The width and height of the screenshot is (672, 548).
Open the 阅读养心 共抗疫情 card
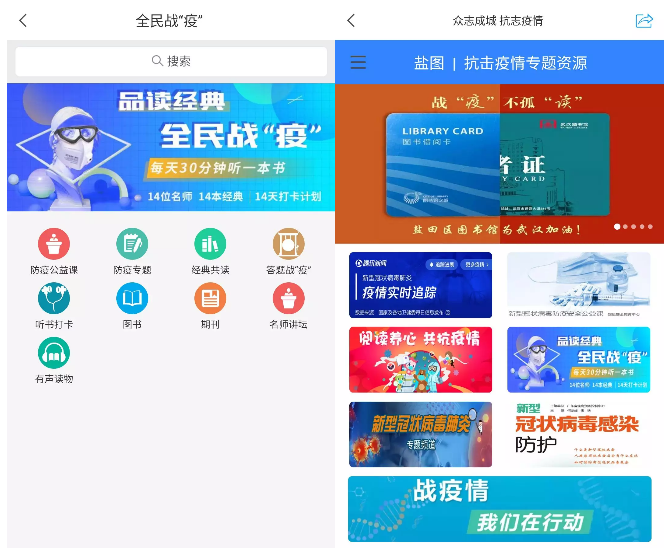pos(420,359)
